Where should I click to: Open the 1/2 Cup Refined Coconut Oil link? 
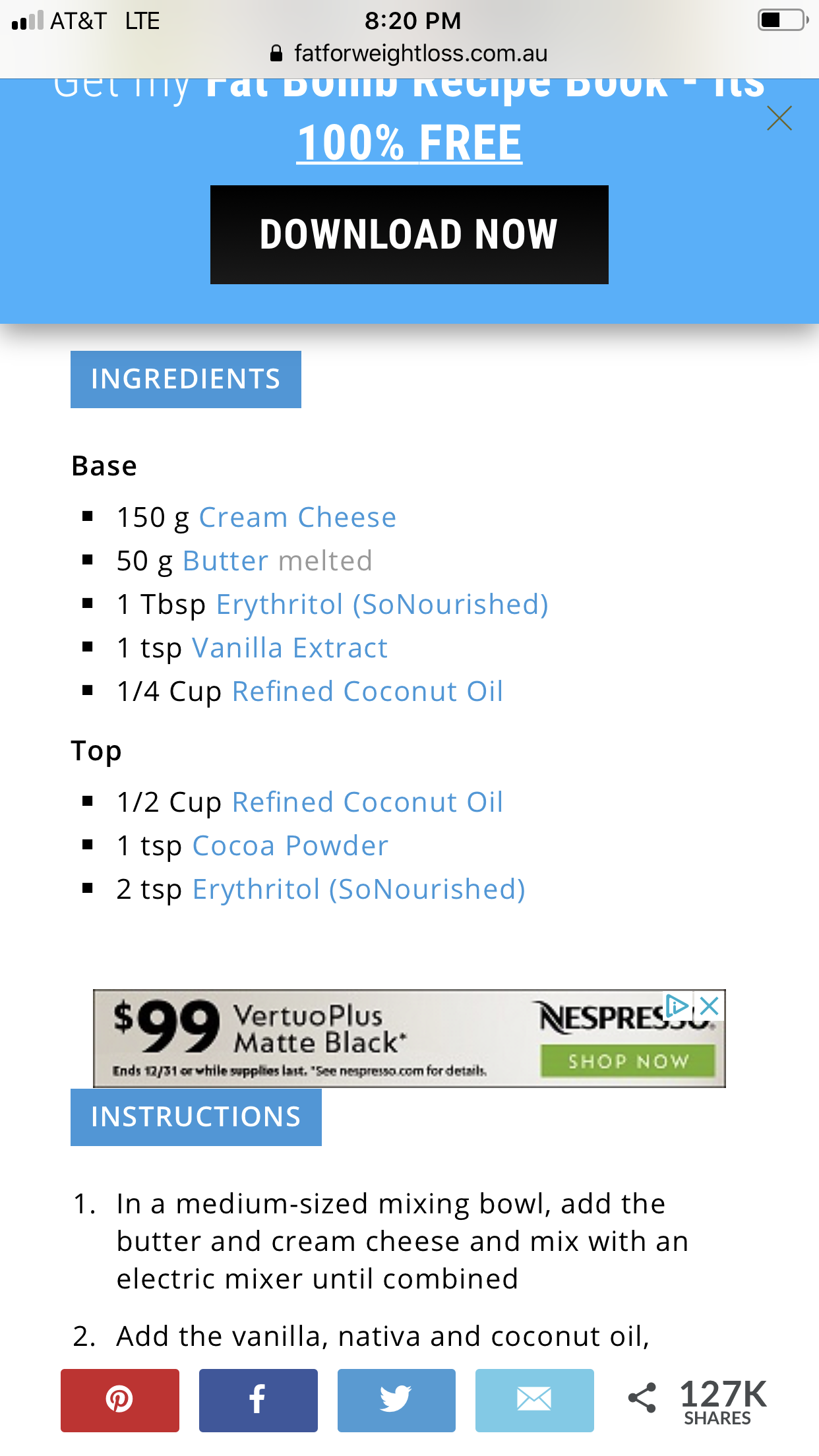[367, 803]
